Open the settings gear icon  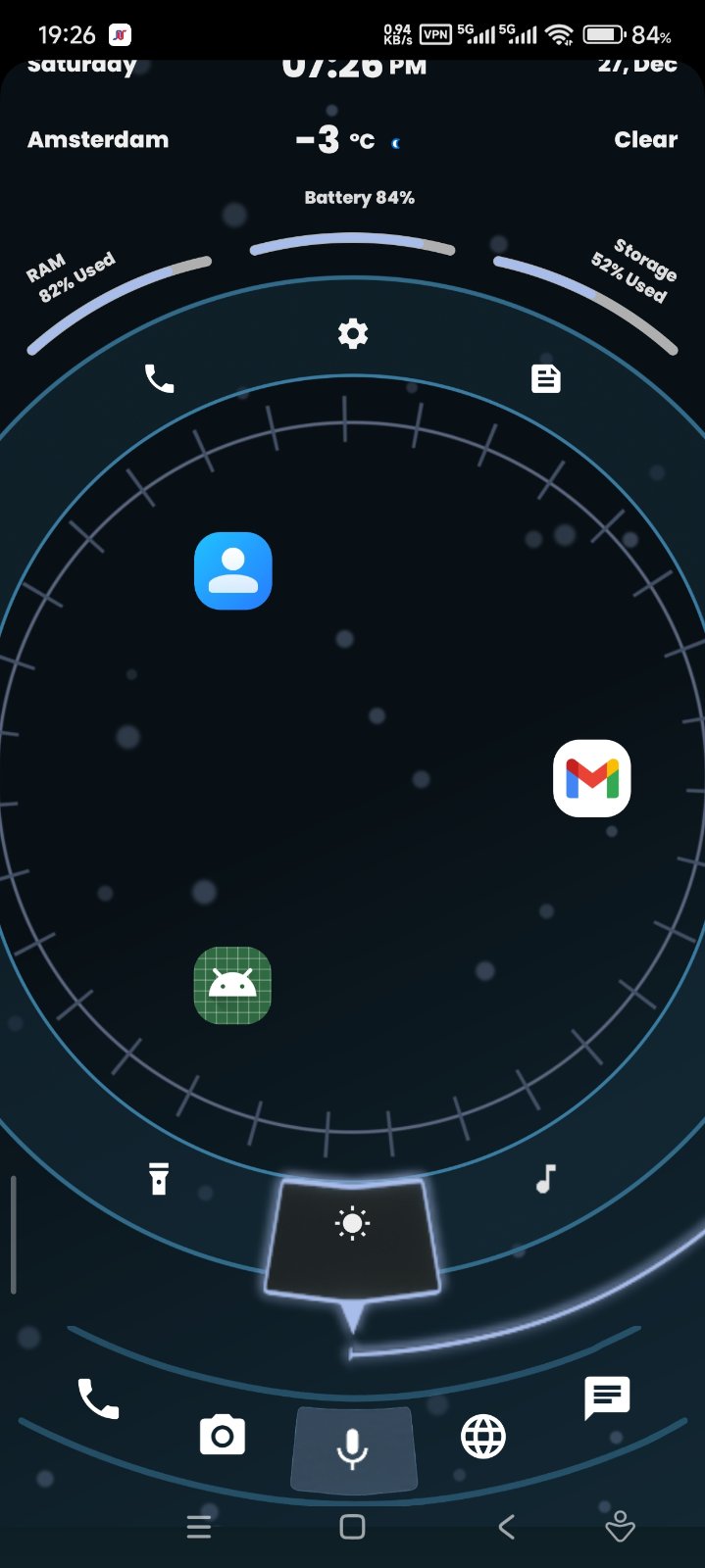click(x=353, y=334)
